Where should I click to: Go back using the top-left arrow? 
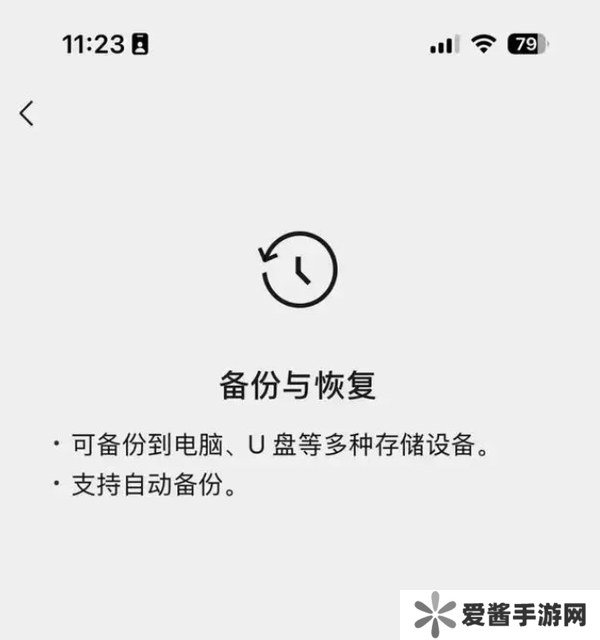27,113
